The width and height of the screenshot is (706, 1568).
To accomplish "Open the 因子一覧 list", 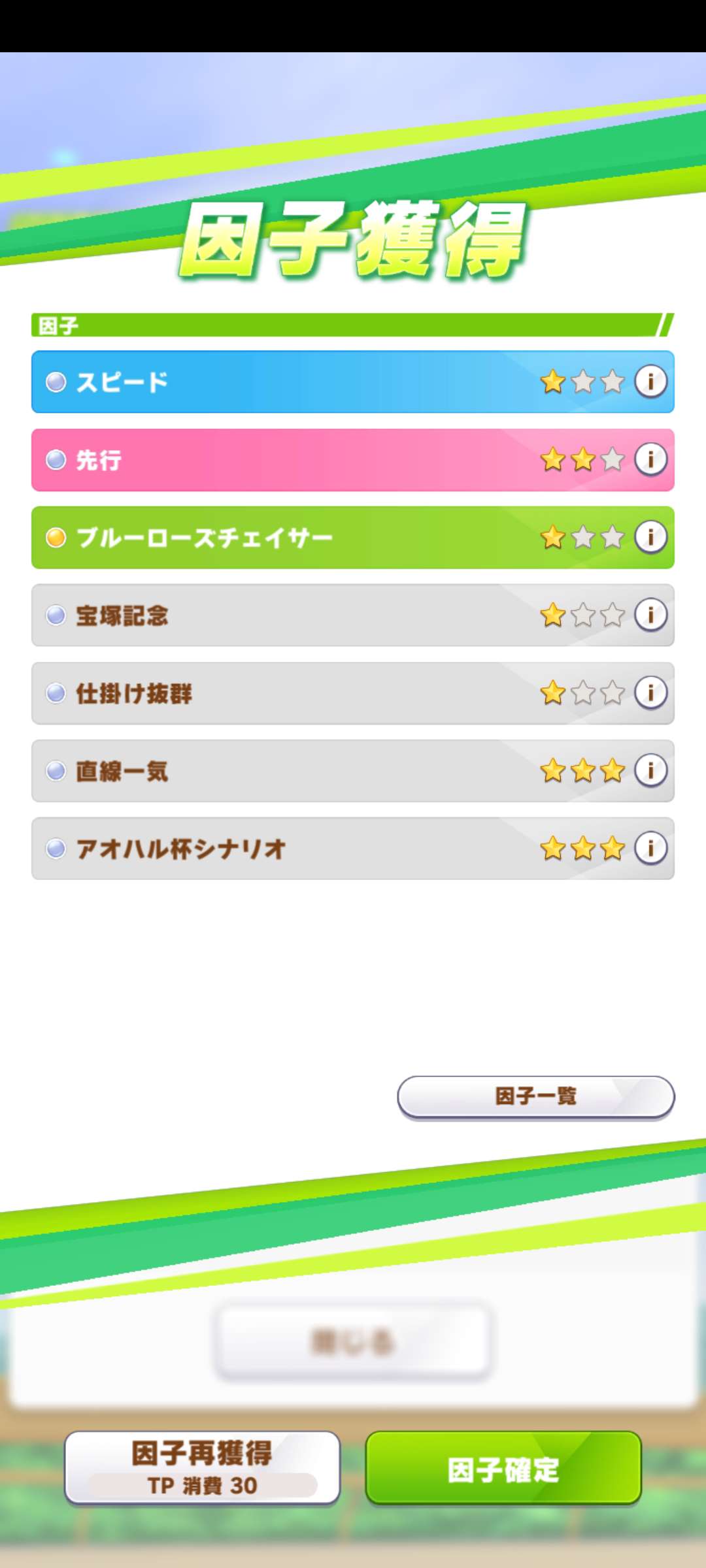I will pyautogui.click(x=535, y=1096).
